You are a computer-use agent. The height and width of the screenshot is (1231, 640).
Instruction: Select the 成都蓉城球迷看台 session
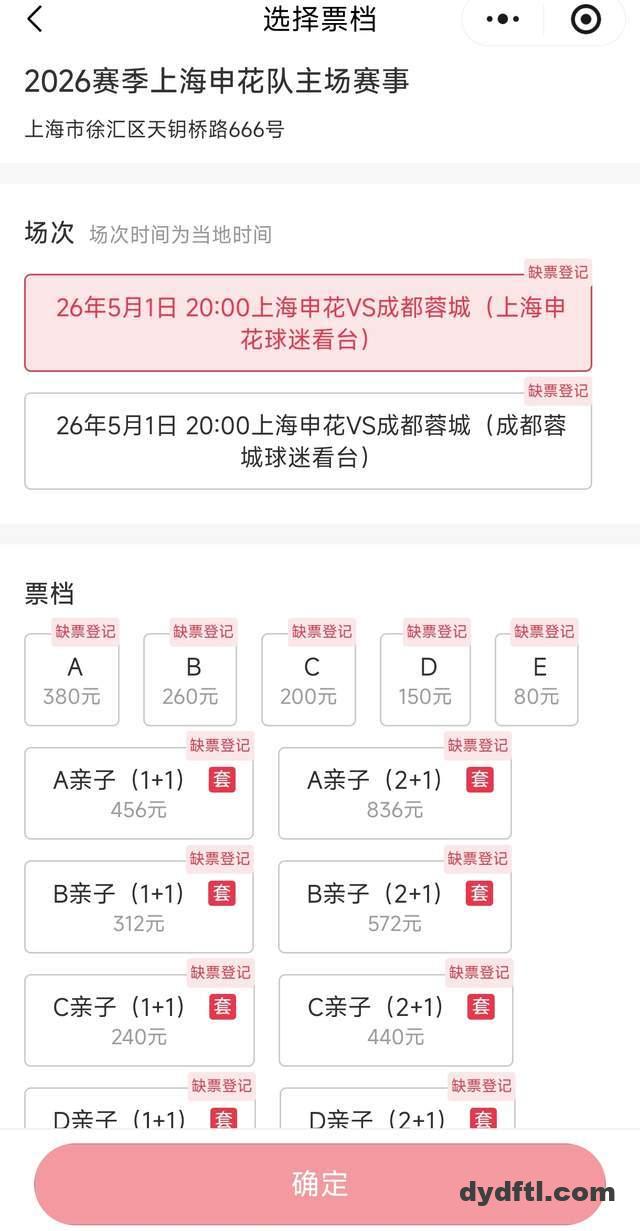coord(308,441)
